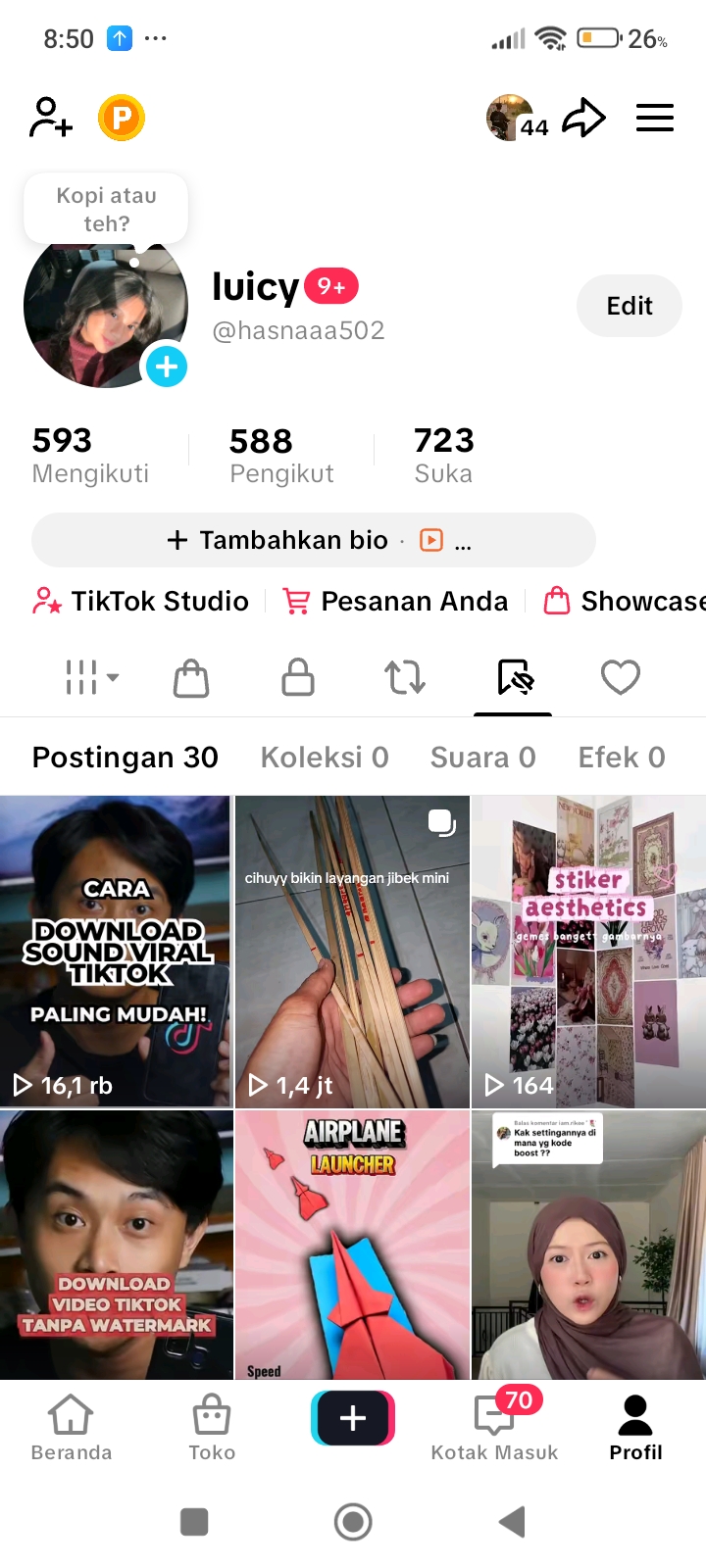Share this profile via arrow icon
706x1568 pixels.
583,119
